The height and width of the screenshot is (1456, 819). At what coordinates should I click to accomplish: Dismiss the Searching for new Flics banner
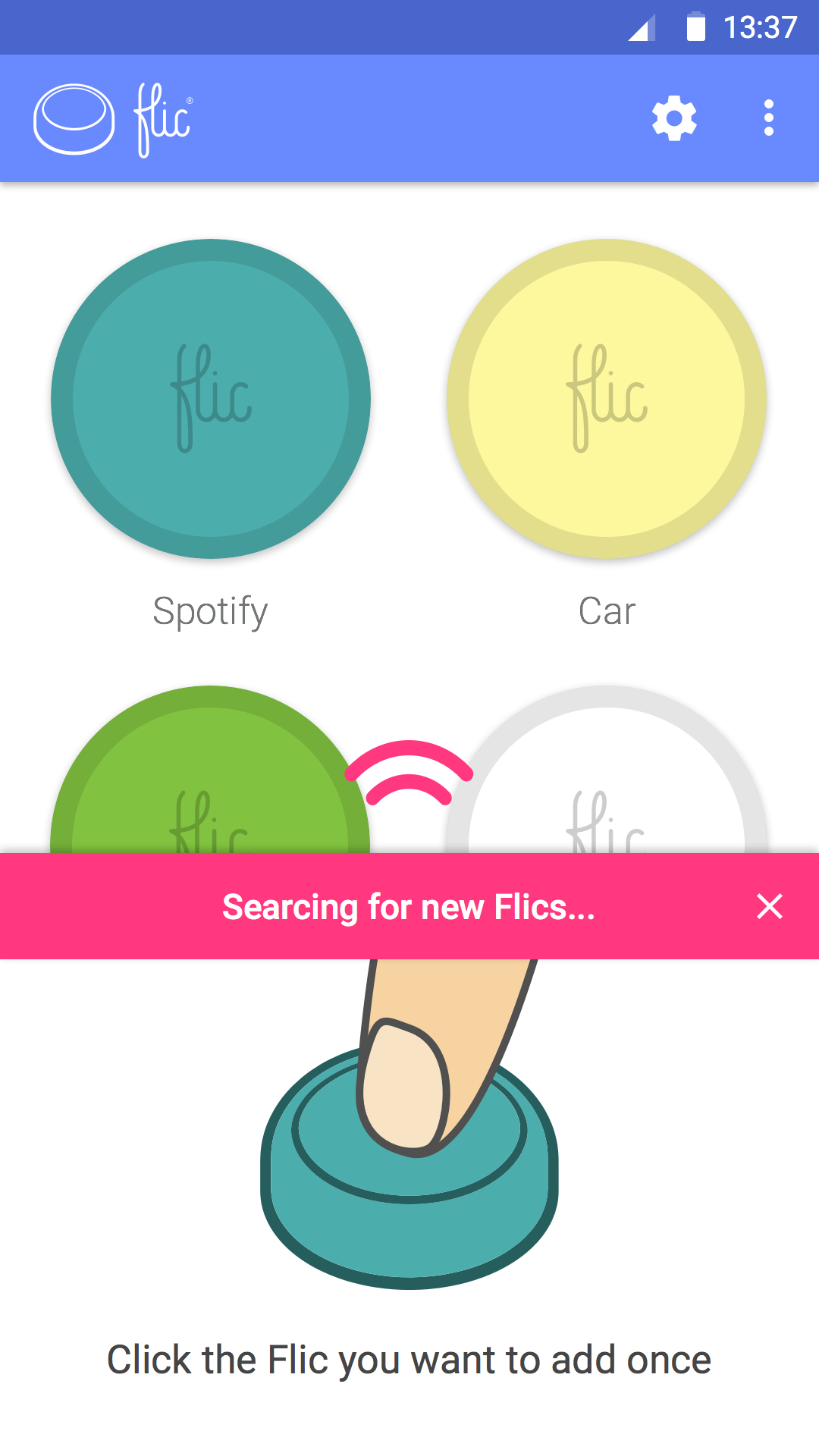pyautogui.click(x=770, y=906)
